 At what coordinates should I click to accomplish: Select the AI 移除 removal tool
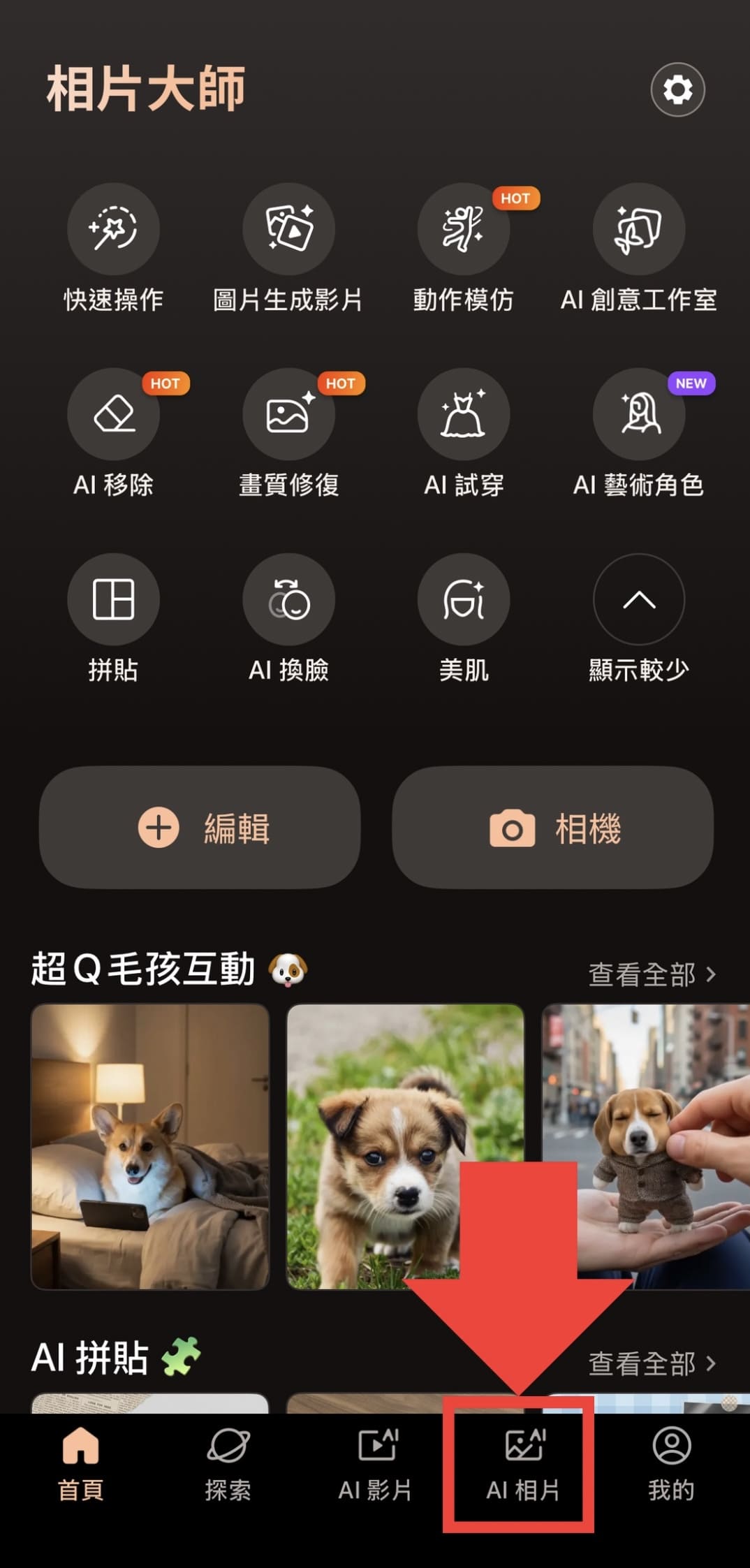[113, 414]
